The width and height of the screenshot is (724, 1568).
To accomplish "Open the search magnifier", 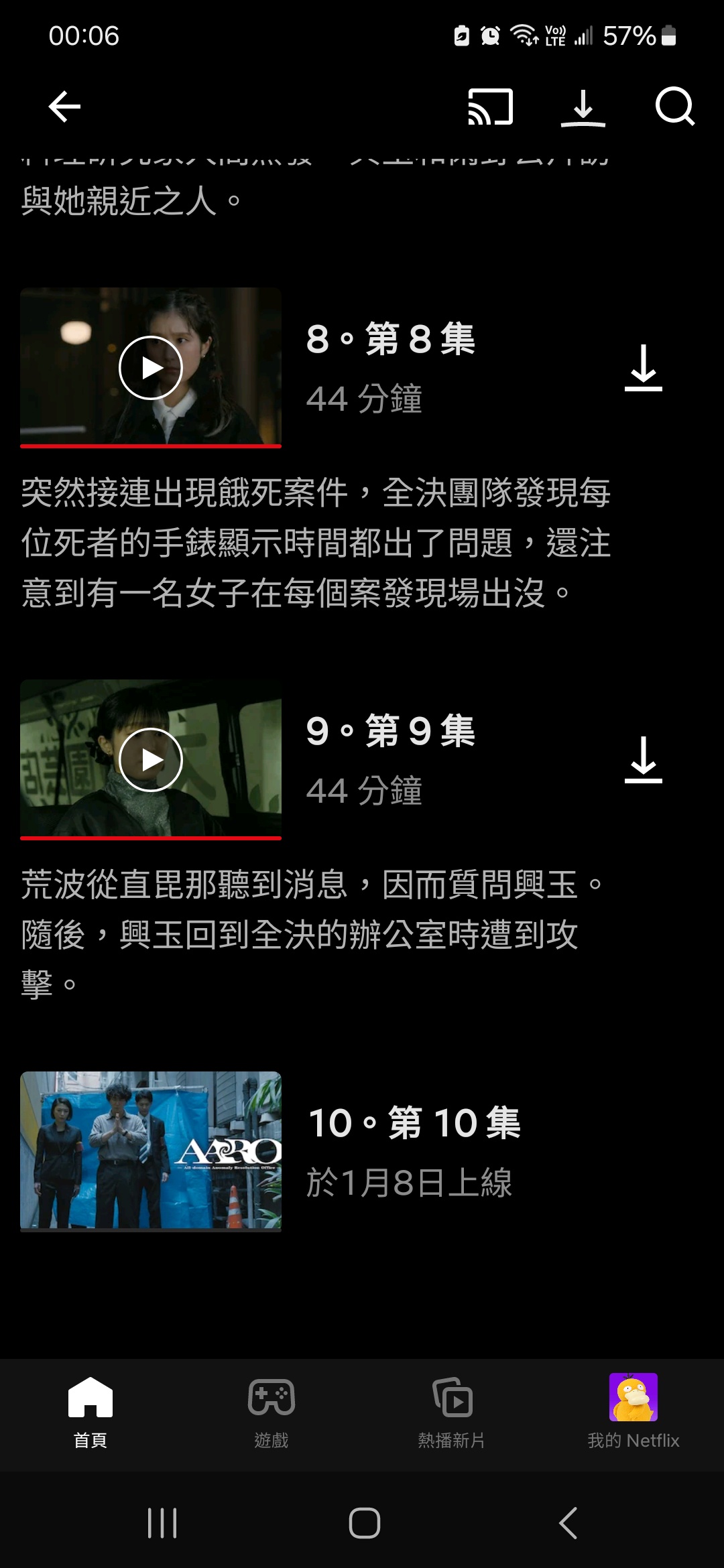I will [674, 106].
